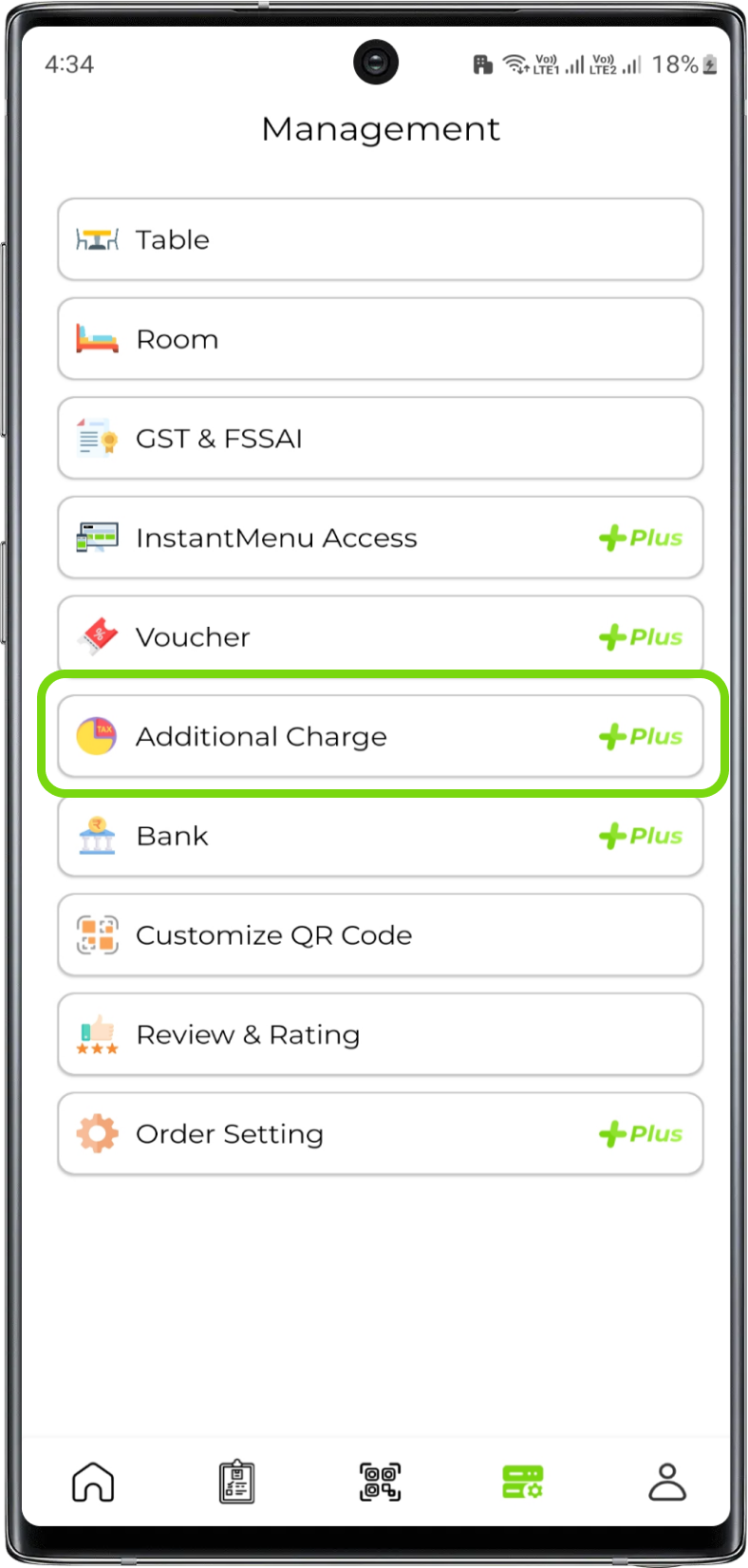The height and width of the screenshot is (1568, 748).
Task: Open Review & Rating
Action: (x=380, y=1034)
